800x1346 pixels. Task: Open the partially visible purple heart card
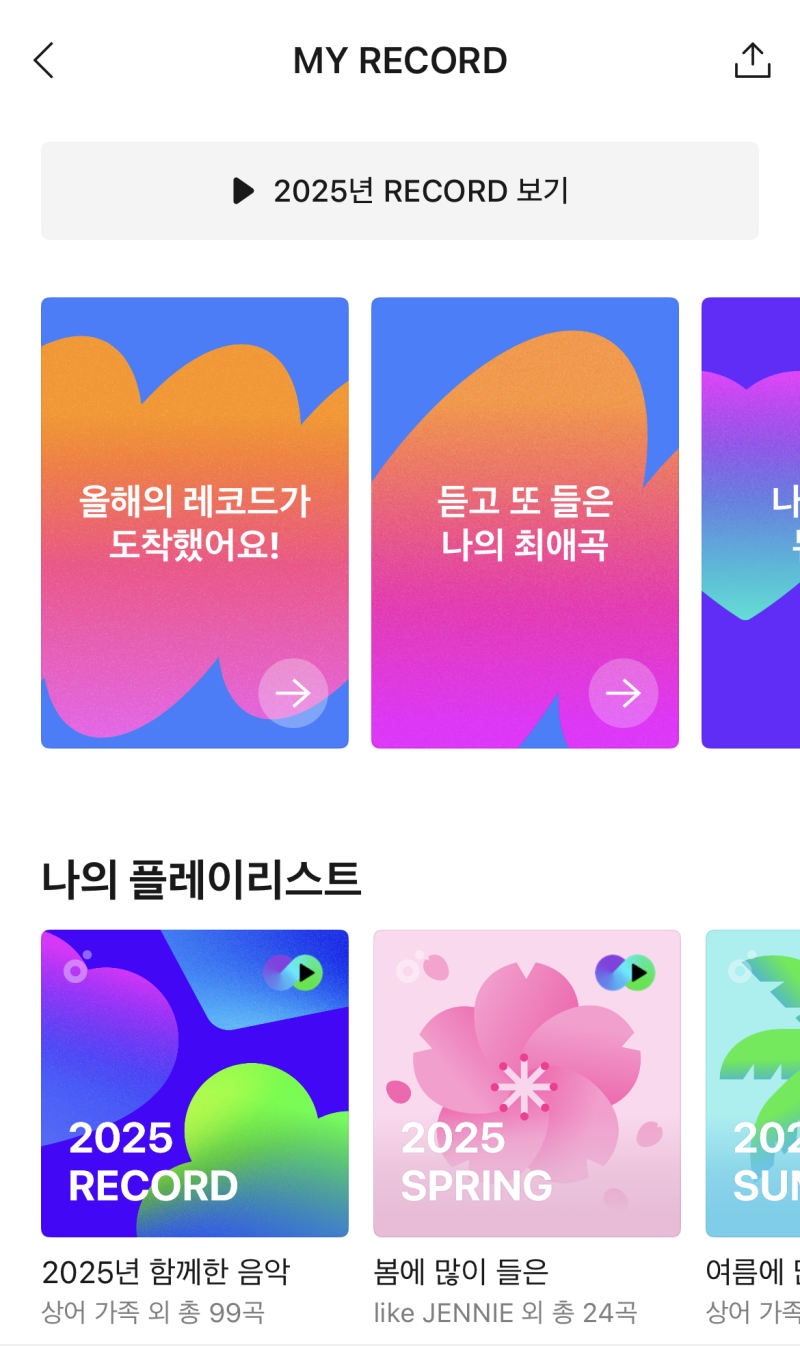click(x=752, y=522)
